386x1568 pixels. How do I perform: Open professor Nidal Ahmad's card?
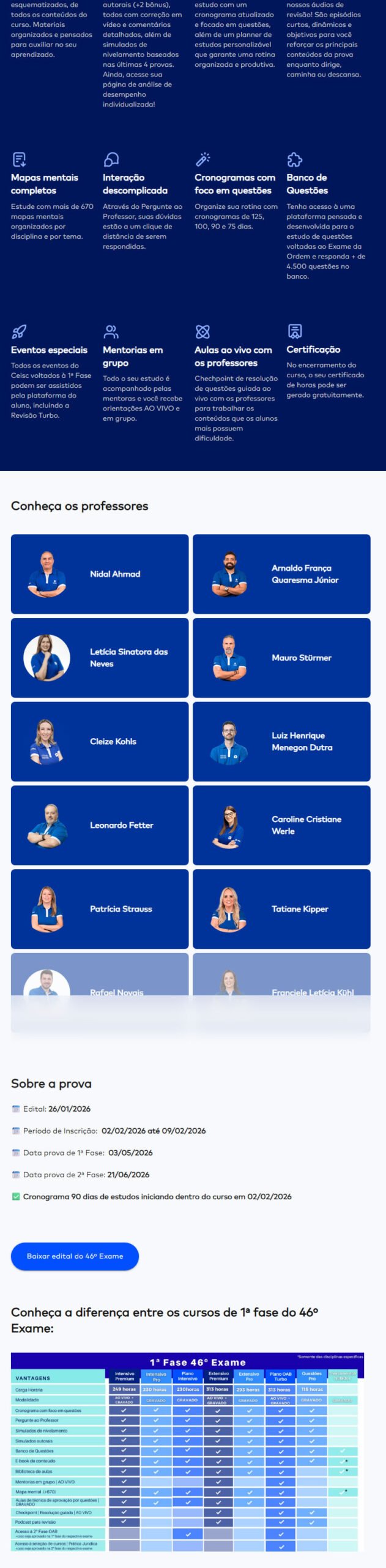coord(100,574)
